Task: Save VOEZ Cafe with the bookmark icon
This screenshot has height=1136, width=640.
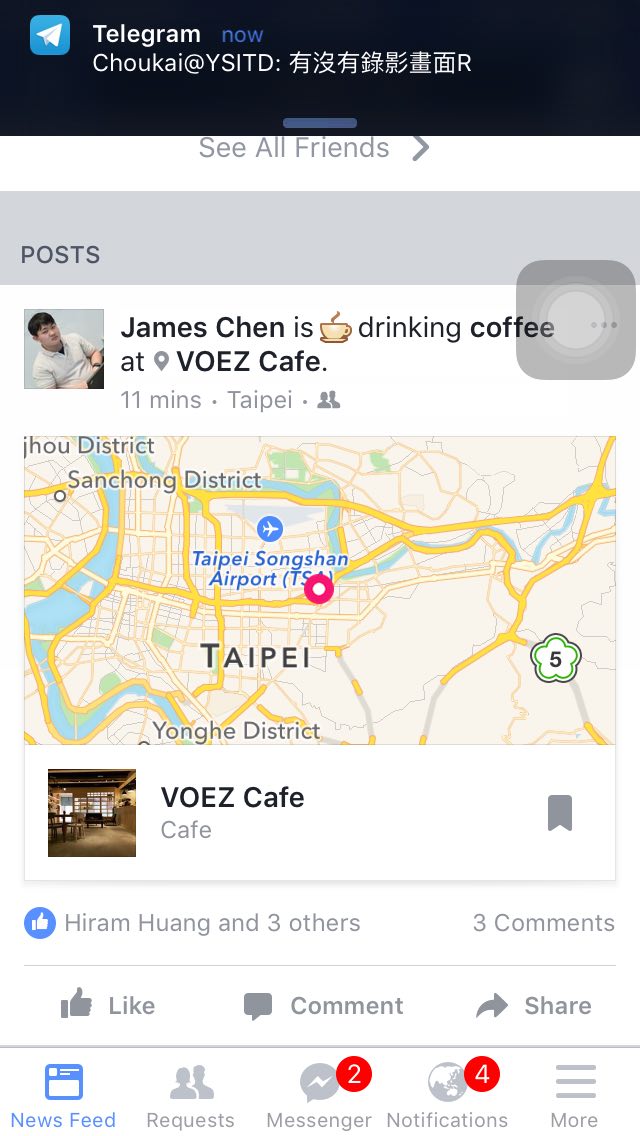Action: click(x=560, y=813)
